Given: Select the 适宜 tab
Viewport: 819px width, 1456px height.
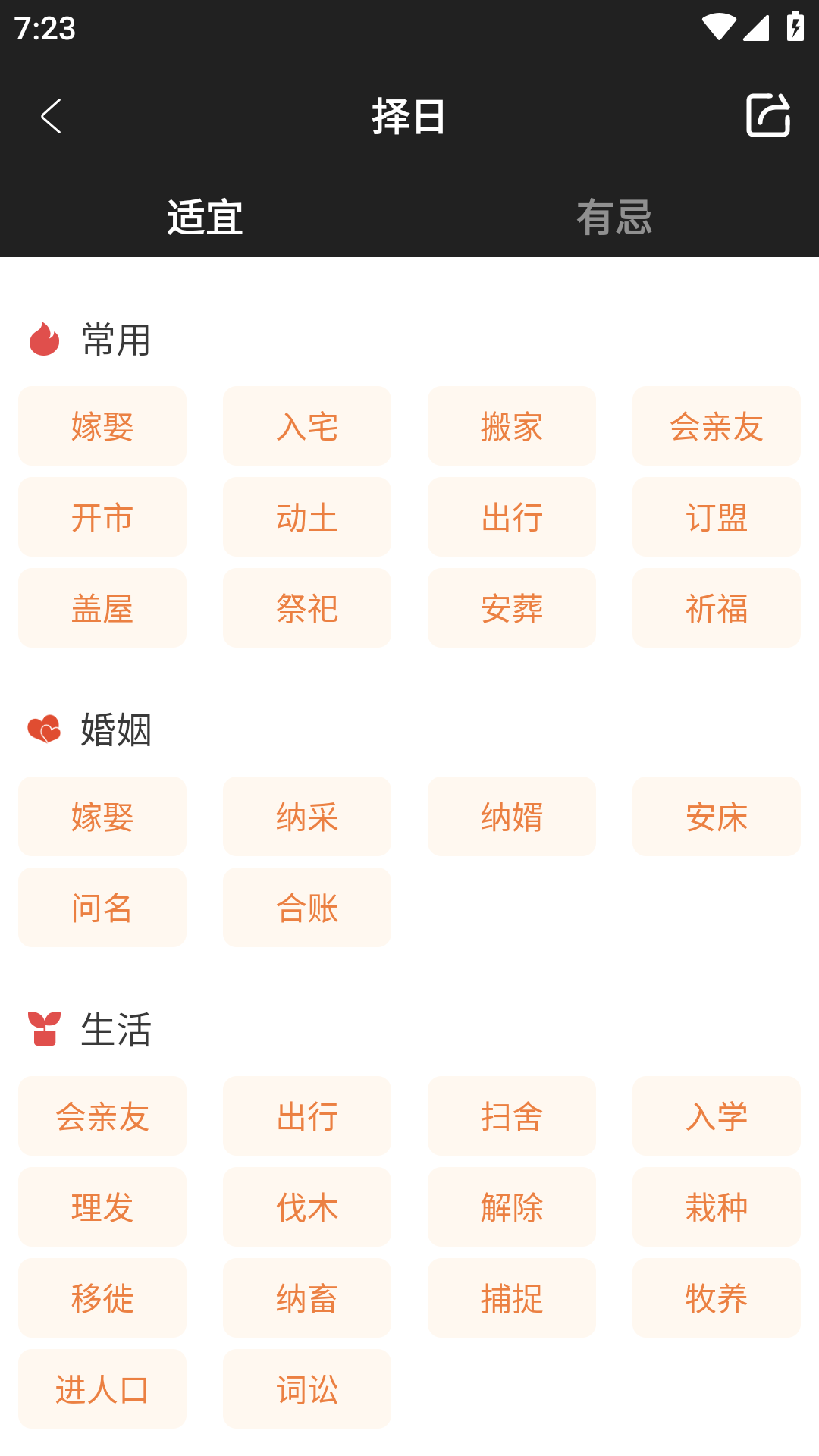Looking at the screenshot, I should [205, 218].
